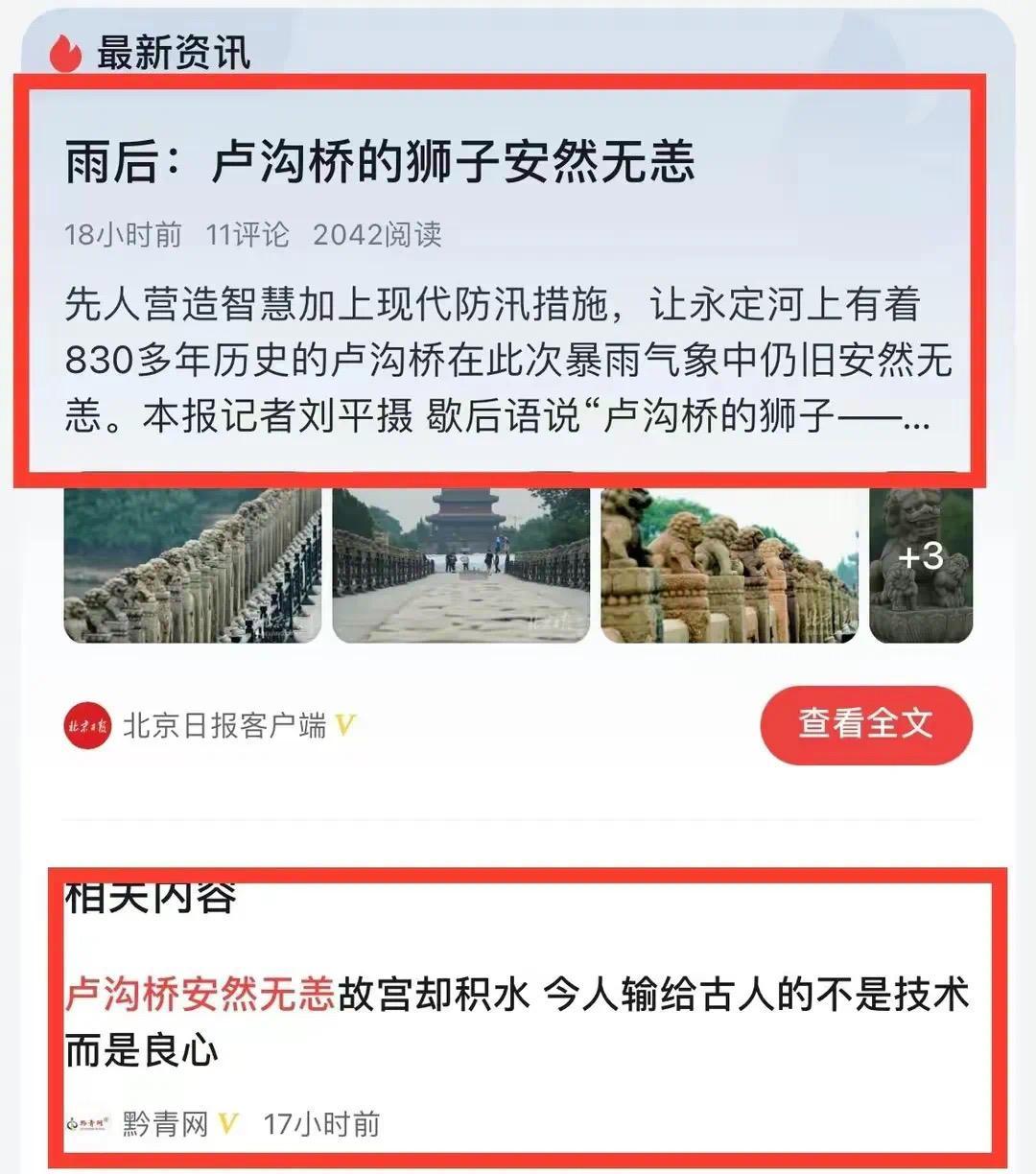Image resolution: width=1036 pixels, height=1174 pixels.
Task: Open the article 雨后：卢沟桥的狮子安然无恙
Action: 380,162
